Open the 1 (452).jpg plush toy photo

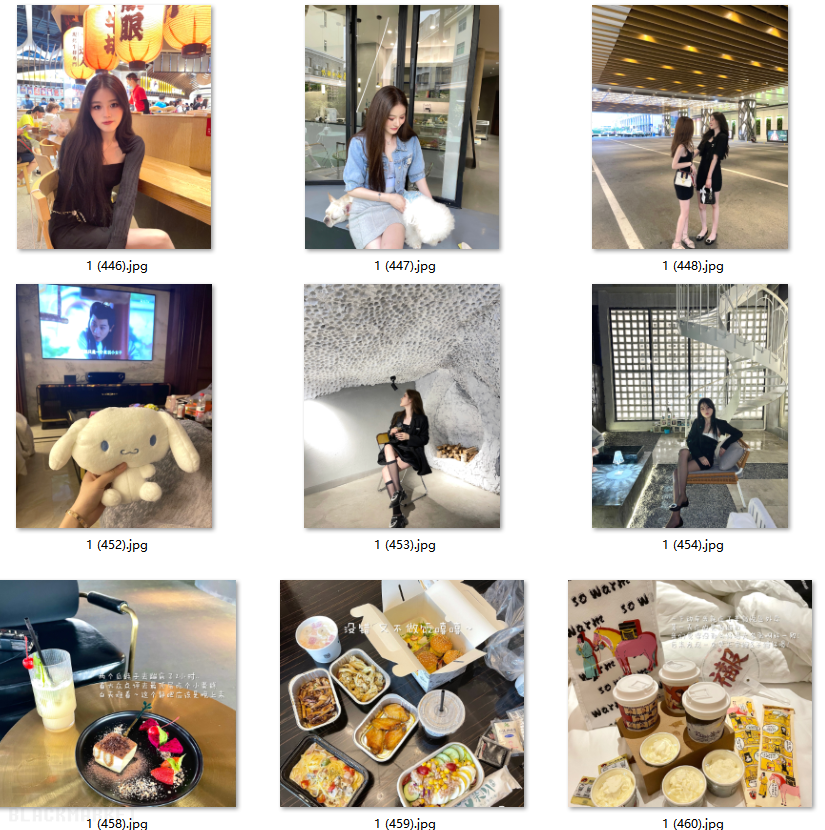(x=114, y=406)
